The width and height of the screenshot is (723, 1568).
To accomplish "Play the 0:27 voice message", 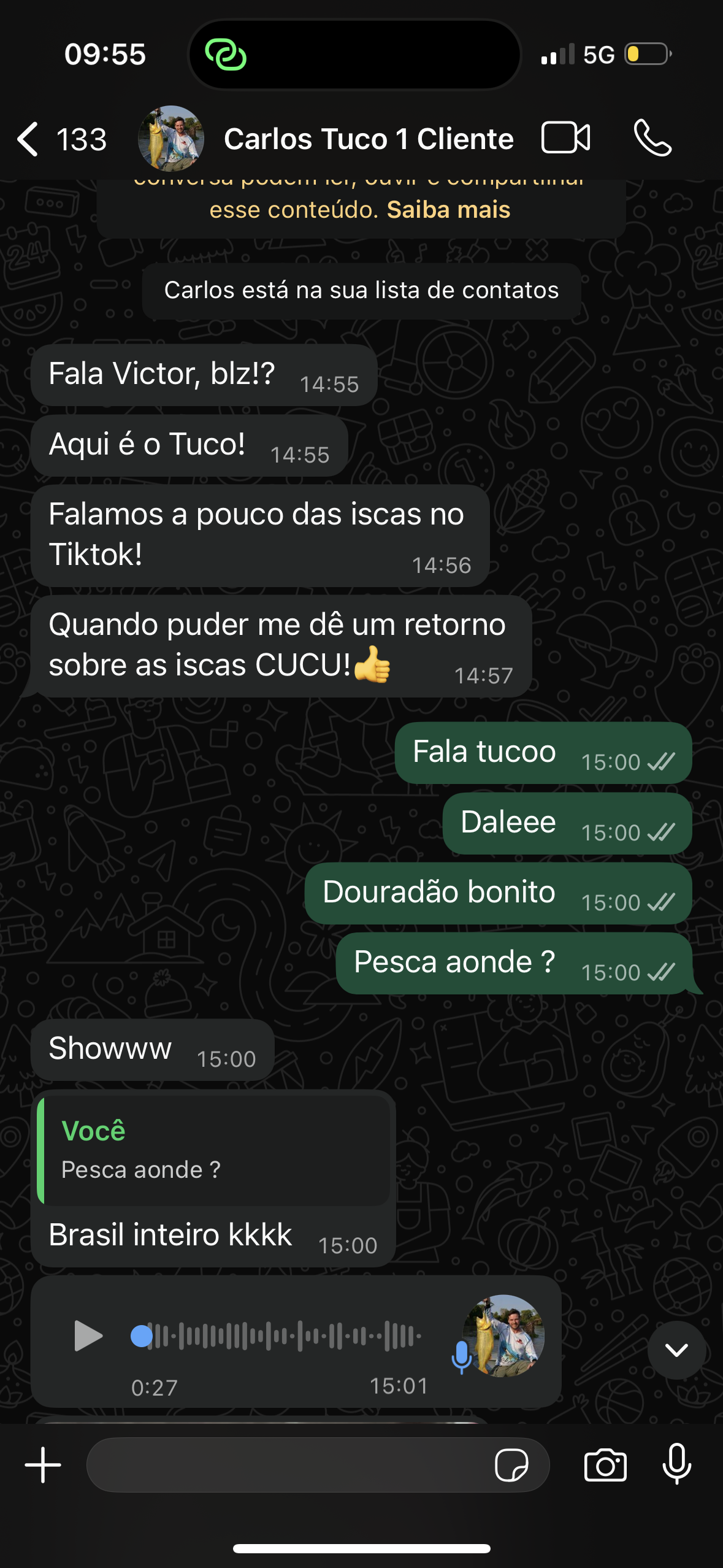I will tap(88, 1335).
